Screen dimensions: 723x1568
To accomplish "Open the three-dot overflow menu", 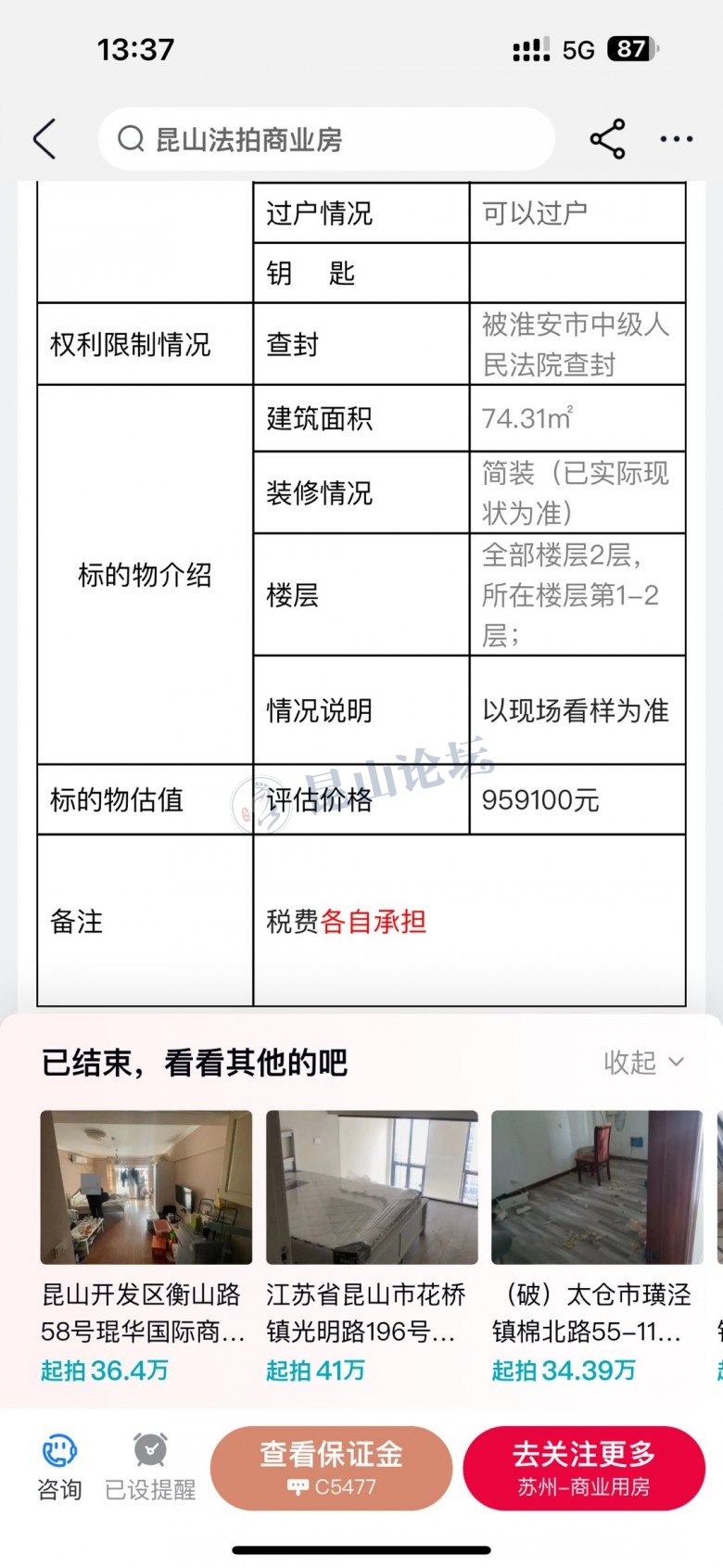I will (x=676, y=139).
